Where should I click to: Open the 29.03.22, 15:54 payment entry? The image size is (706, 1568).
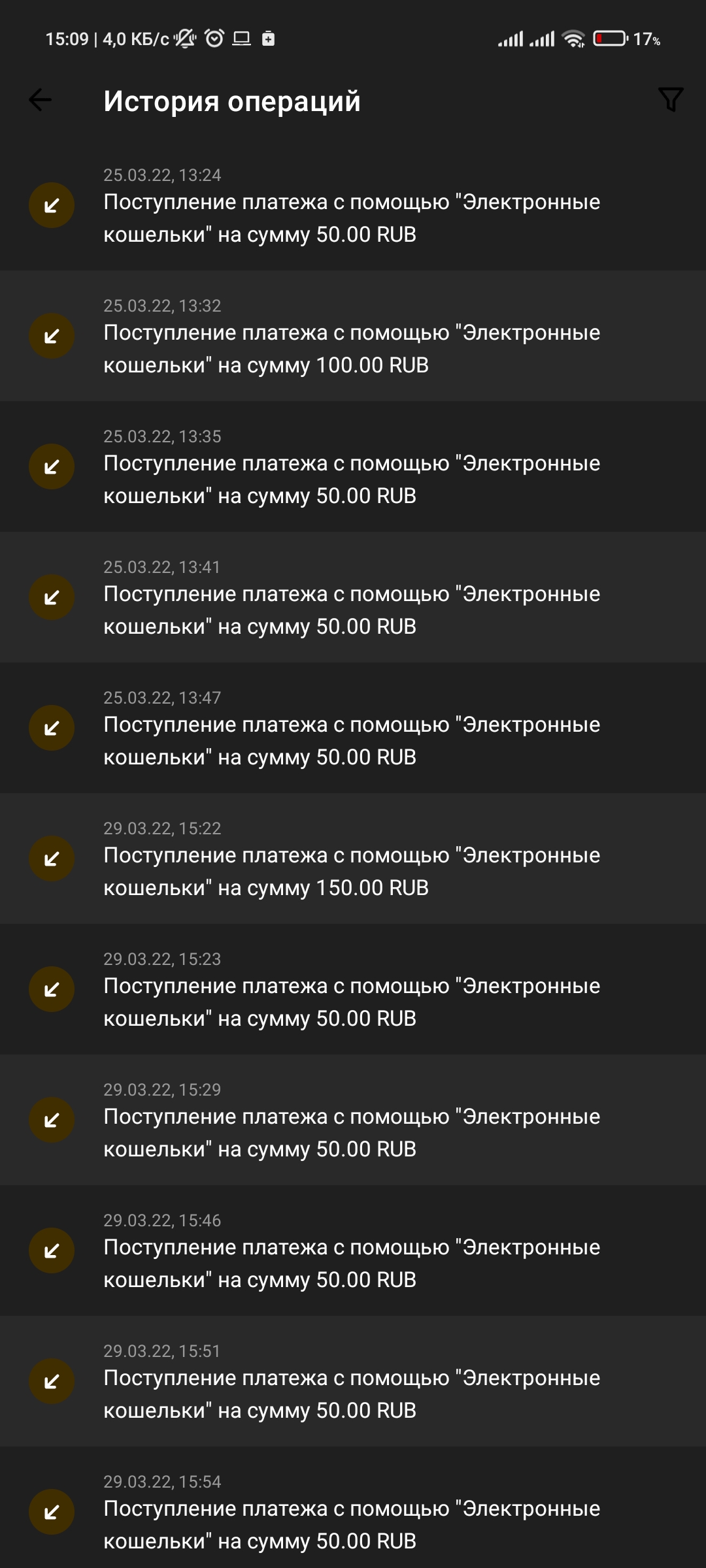353,1507
